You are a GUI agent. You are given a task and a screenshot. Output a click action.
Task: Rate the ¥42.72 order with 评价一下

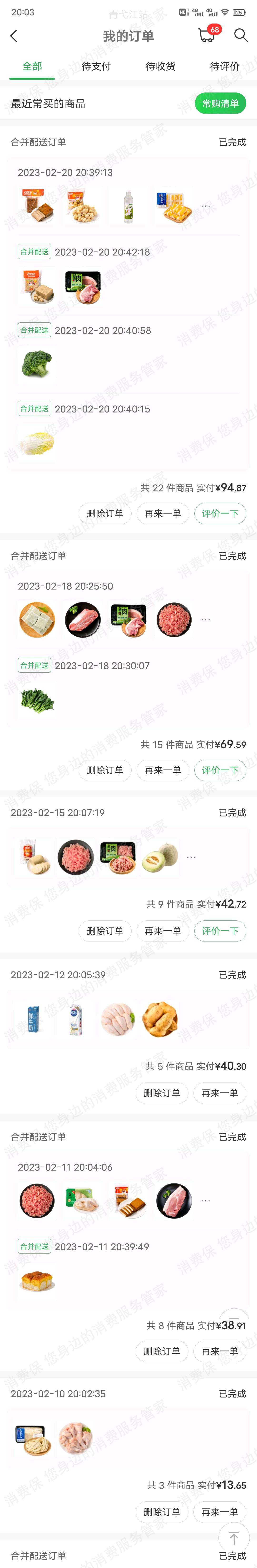[x=220, y=931]
